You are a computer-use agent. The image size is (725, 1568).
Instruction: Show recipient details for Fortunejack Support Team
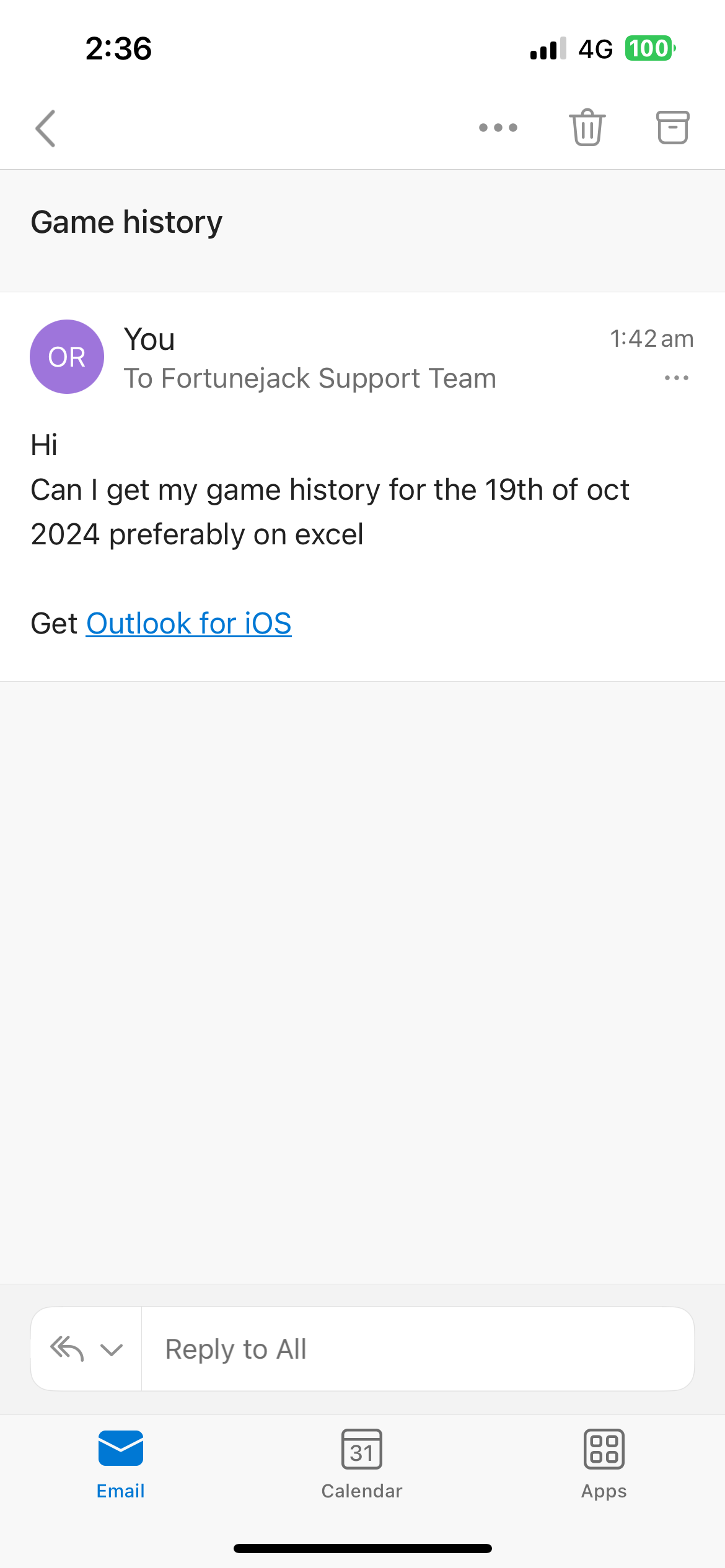(x=310, y=378)
